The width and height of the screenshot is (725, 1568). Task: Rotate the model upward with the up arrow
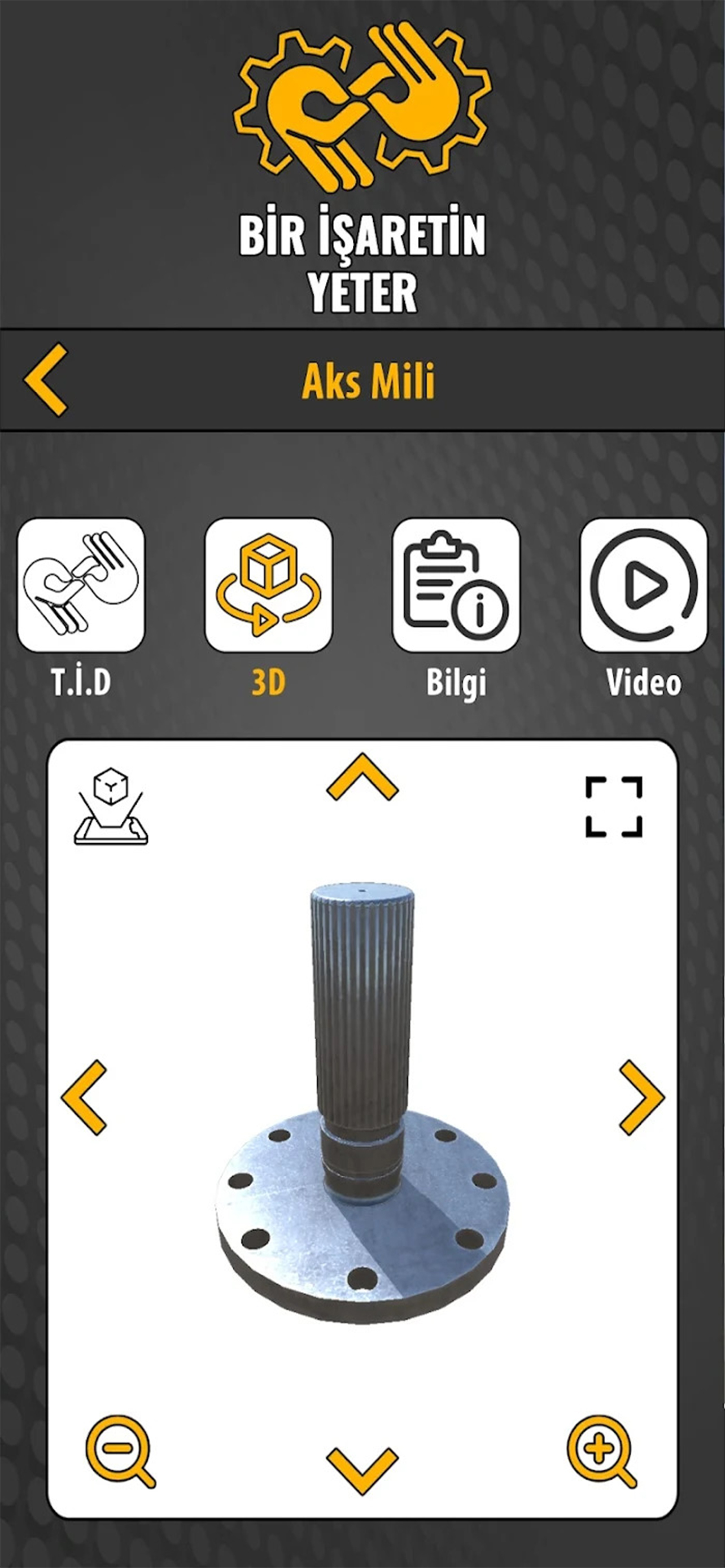click(362, 777)
